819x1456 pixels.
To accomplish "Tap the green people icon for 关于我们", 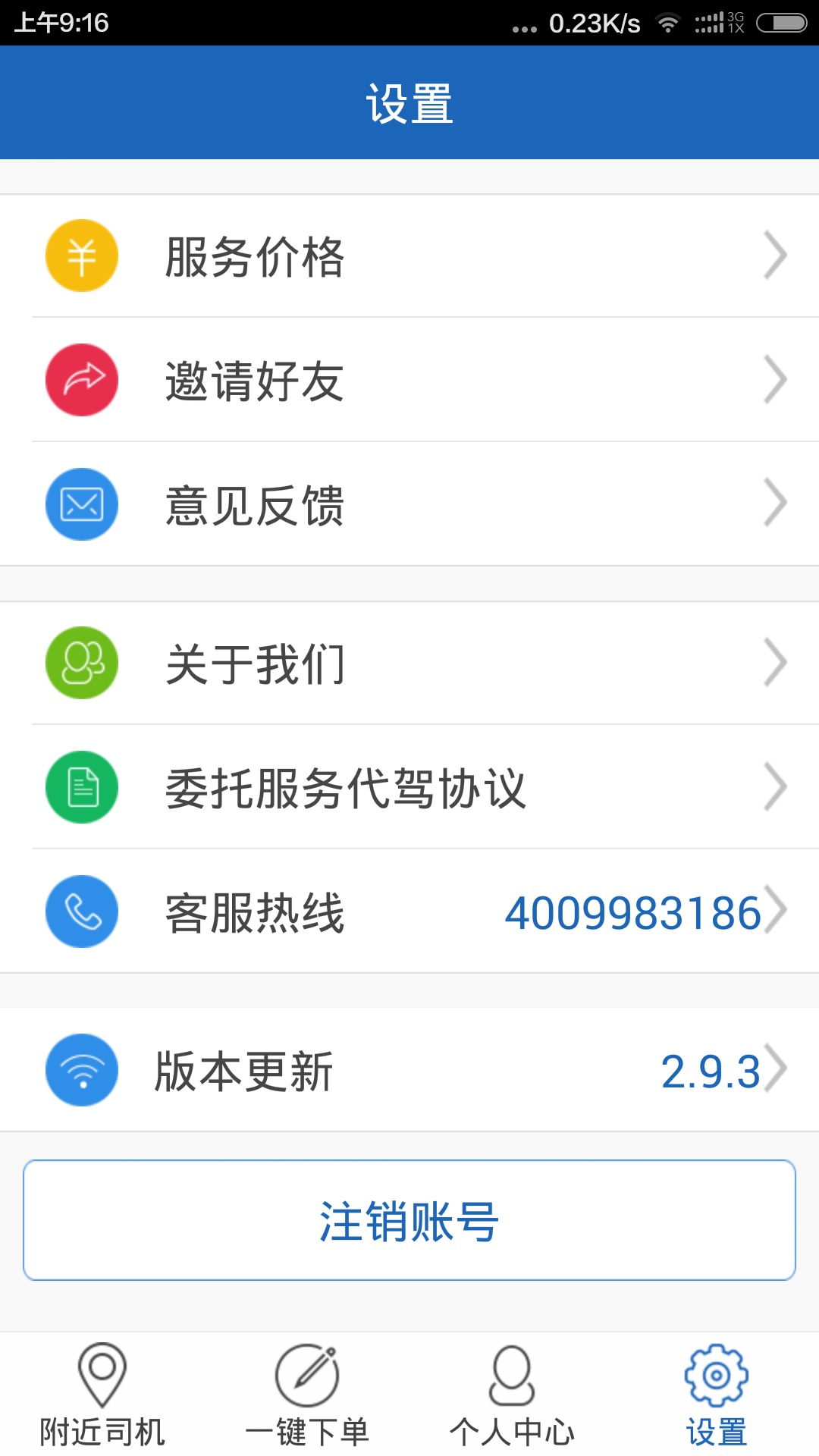I will coord(82,662).
